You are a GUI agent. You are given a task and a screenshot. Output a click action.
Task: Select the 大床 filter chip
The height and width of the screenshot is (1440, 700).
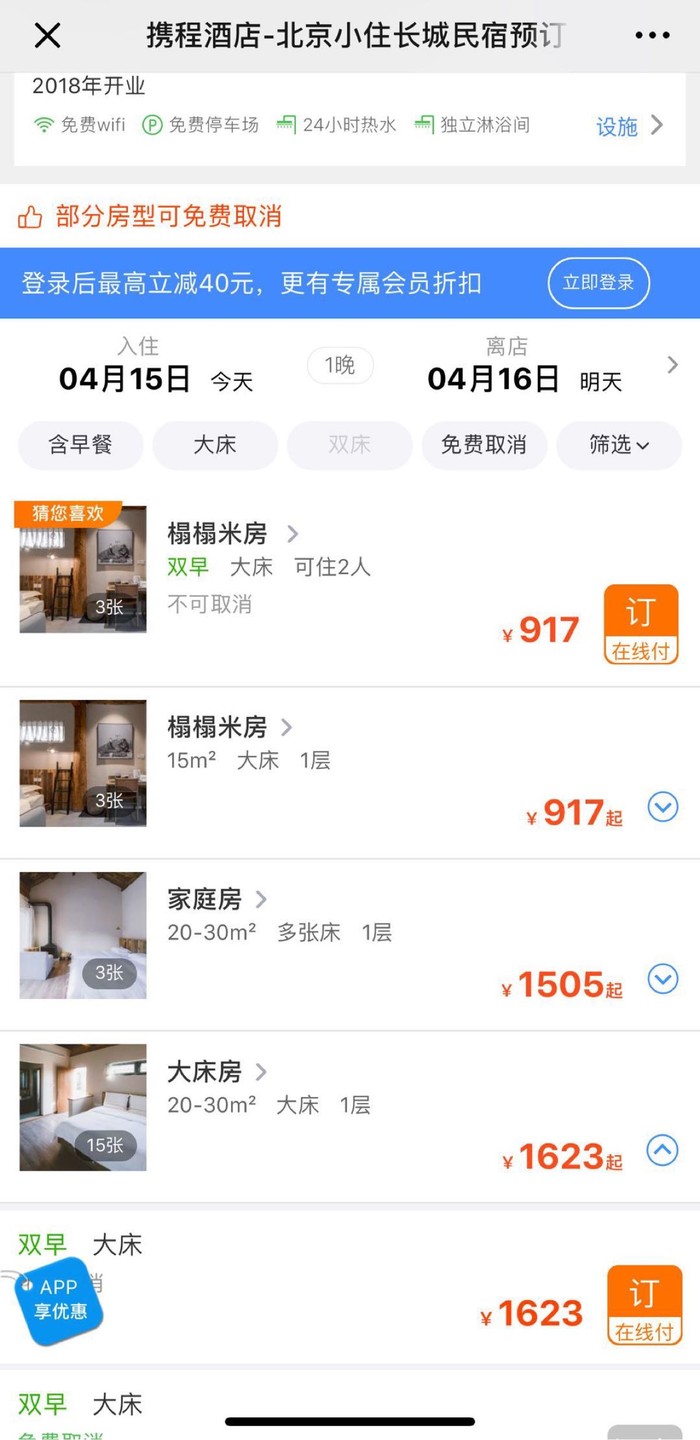pyautogui.click(x=215, y=445)
